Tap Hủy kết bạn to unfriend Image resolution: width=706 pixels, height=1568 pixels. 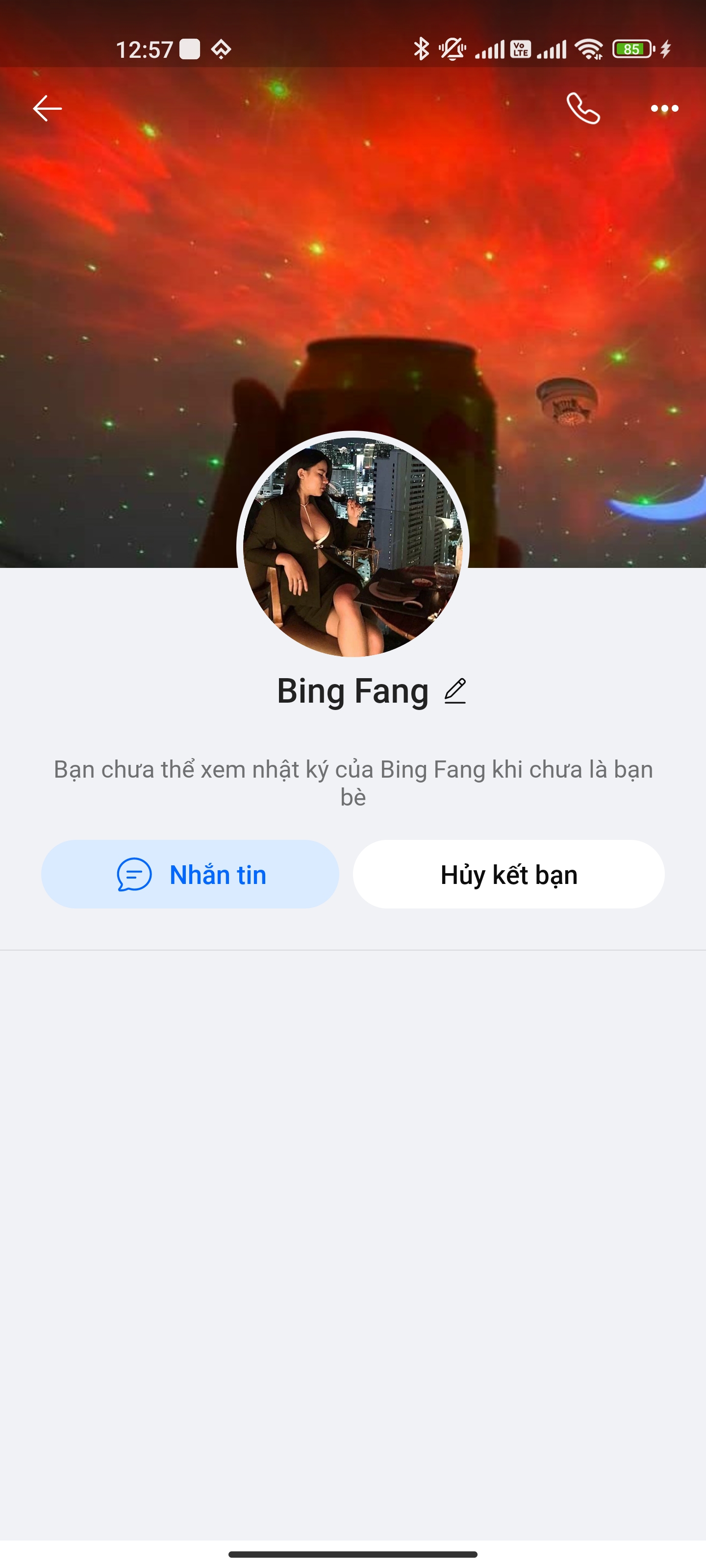click(508, 874)
